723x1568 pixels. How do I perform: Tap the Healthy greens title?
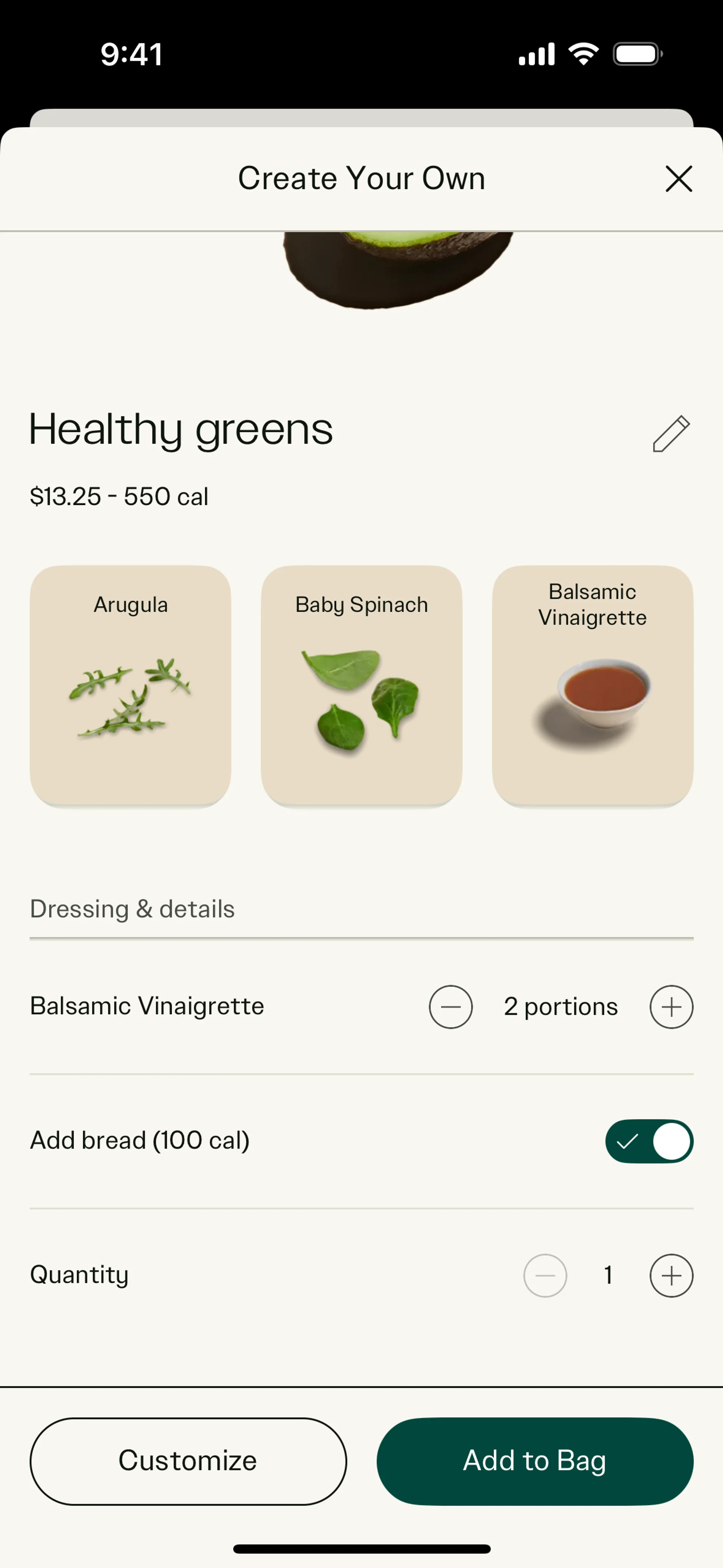point(180,428)
